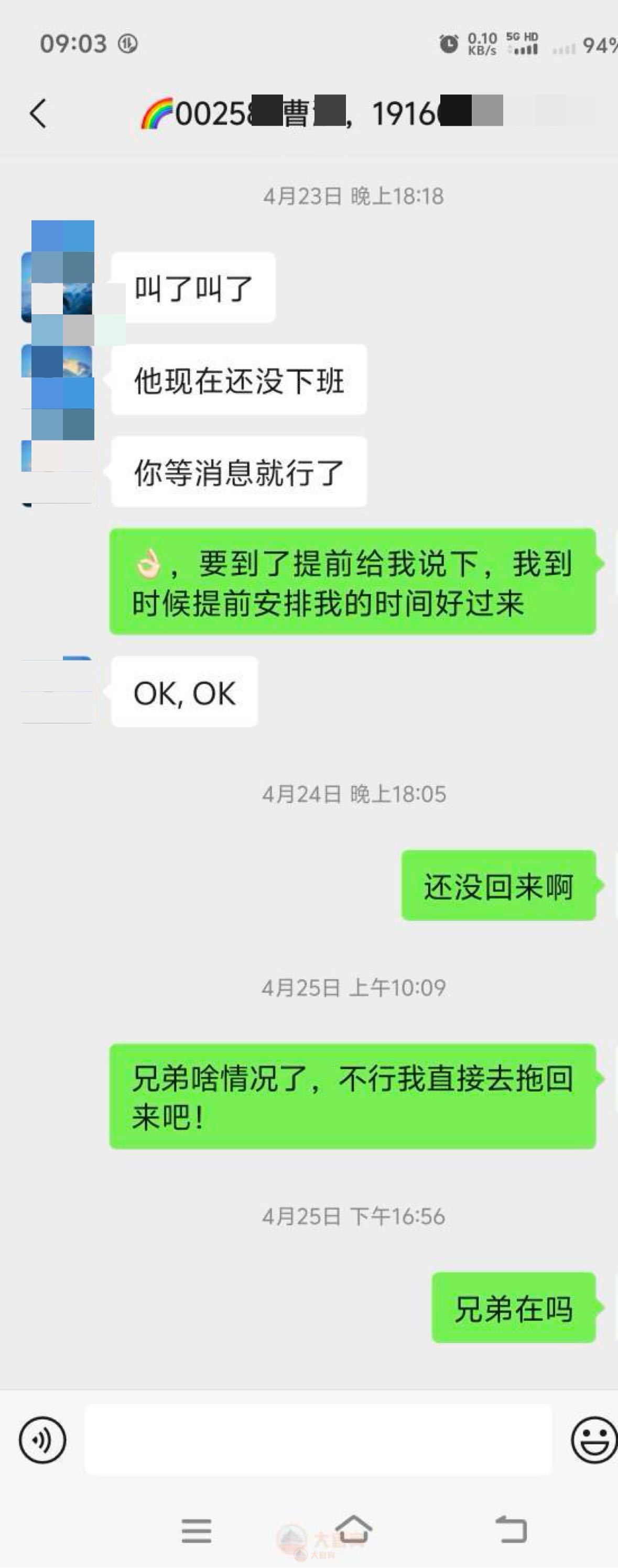
Task: Open recent apps menu button
Action: coord(196,1530)
